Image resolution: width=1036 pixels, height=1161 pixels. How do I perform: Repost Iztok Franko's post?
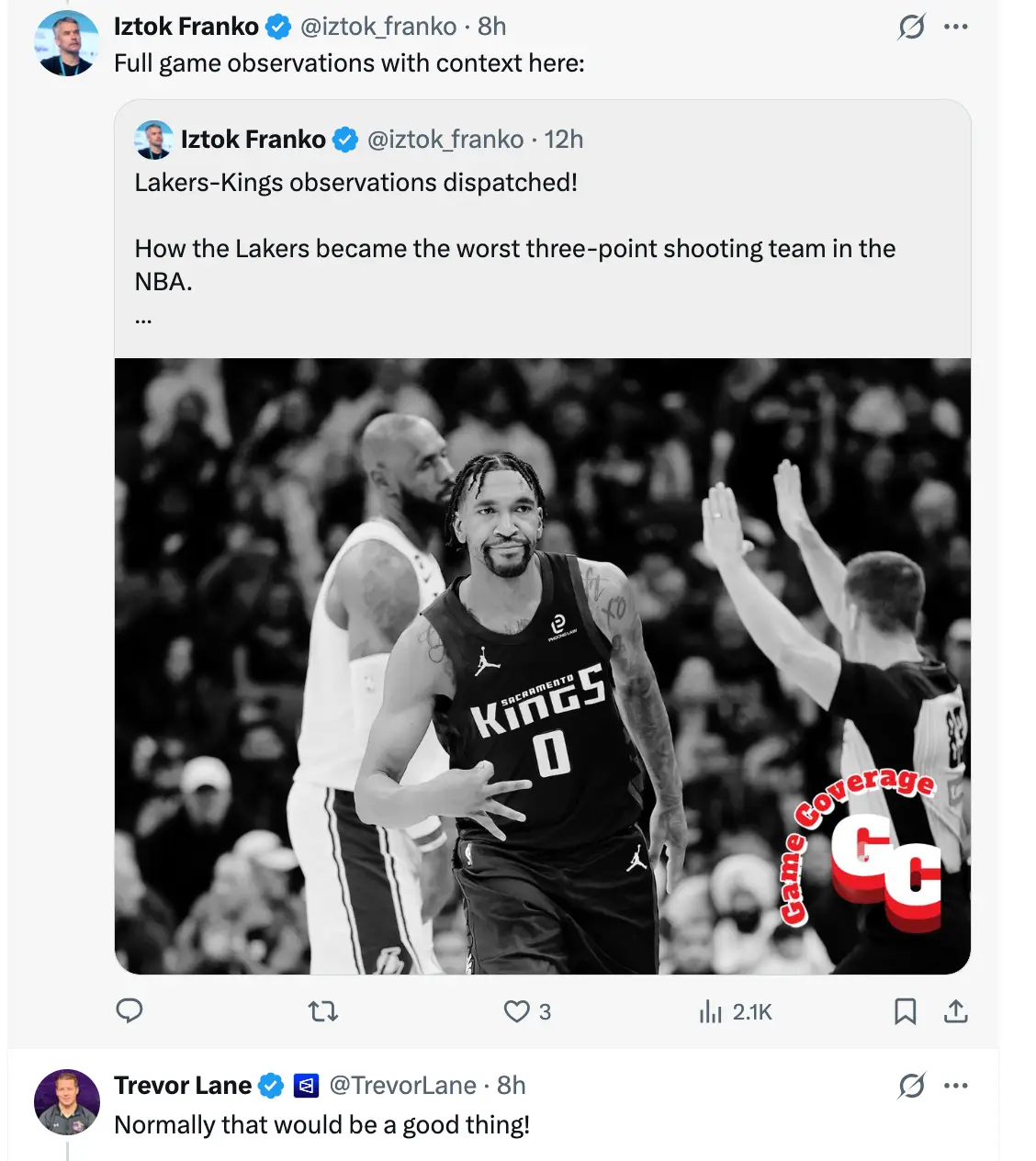(x=323, y=1011)
